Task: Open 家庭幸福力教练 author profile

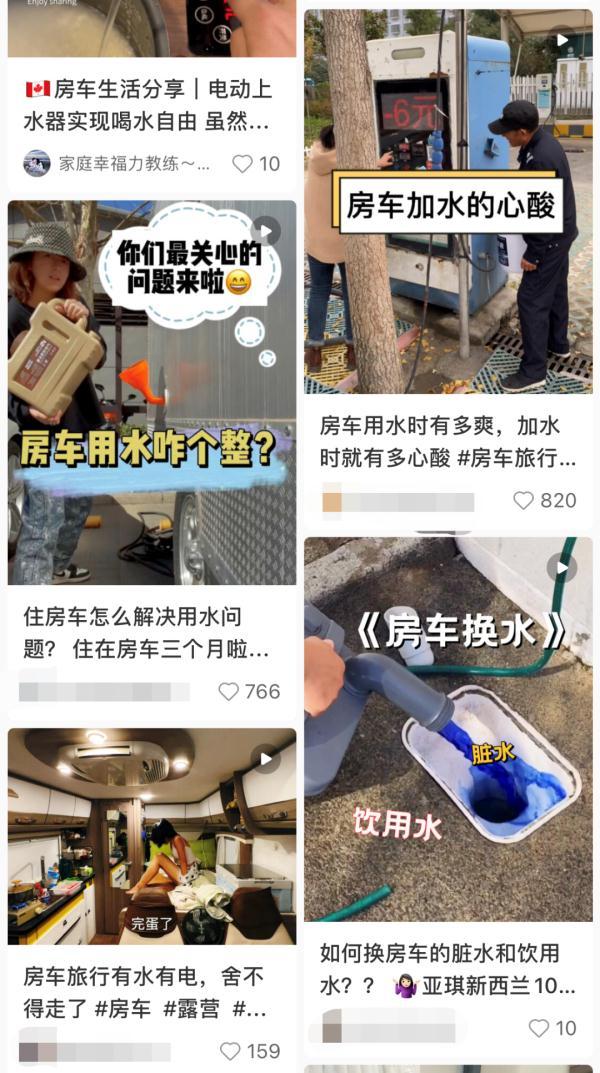Action: (116, 164)
